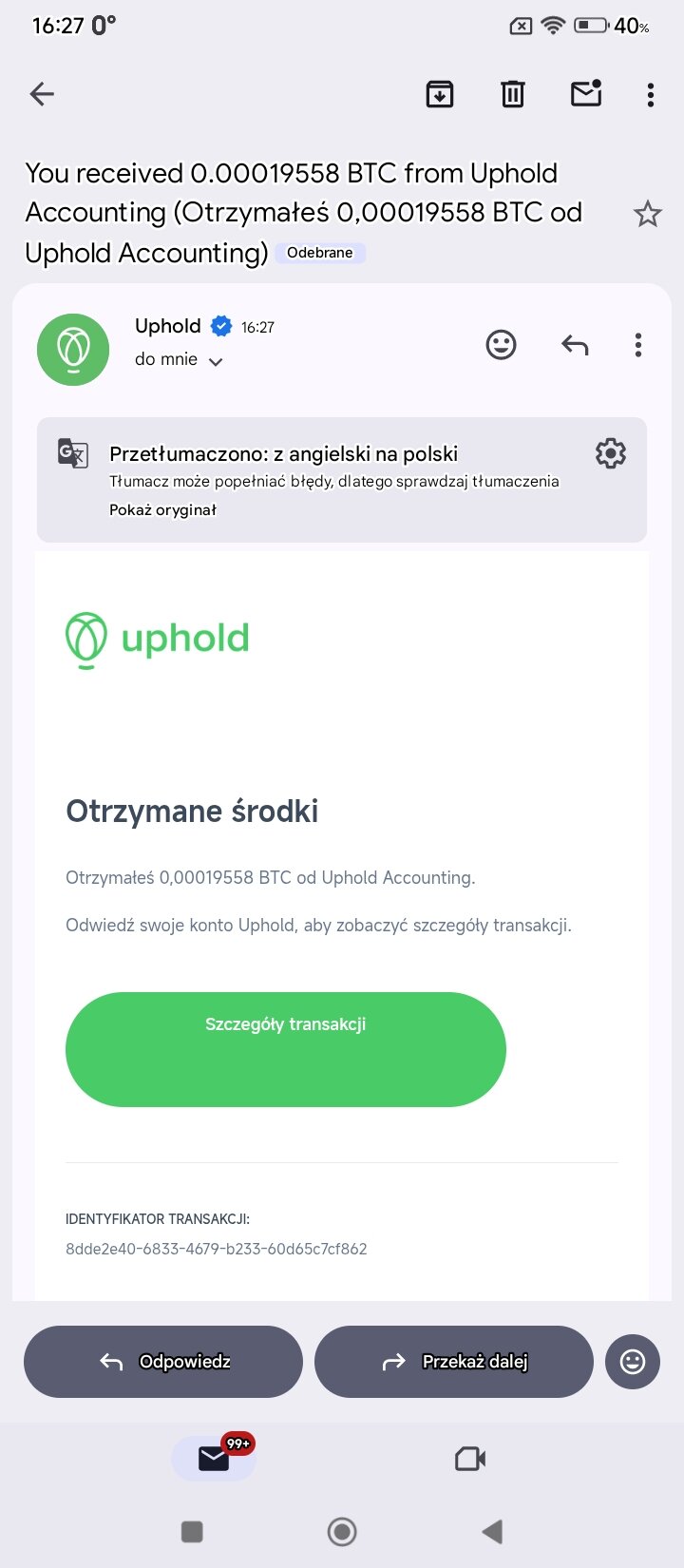This screenshot has height=1568, width=684.
Task: Open translation settings gear
Action: 610,453
